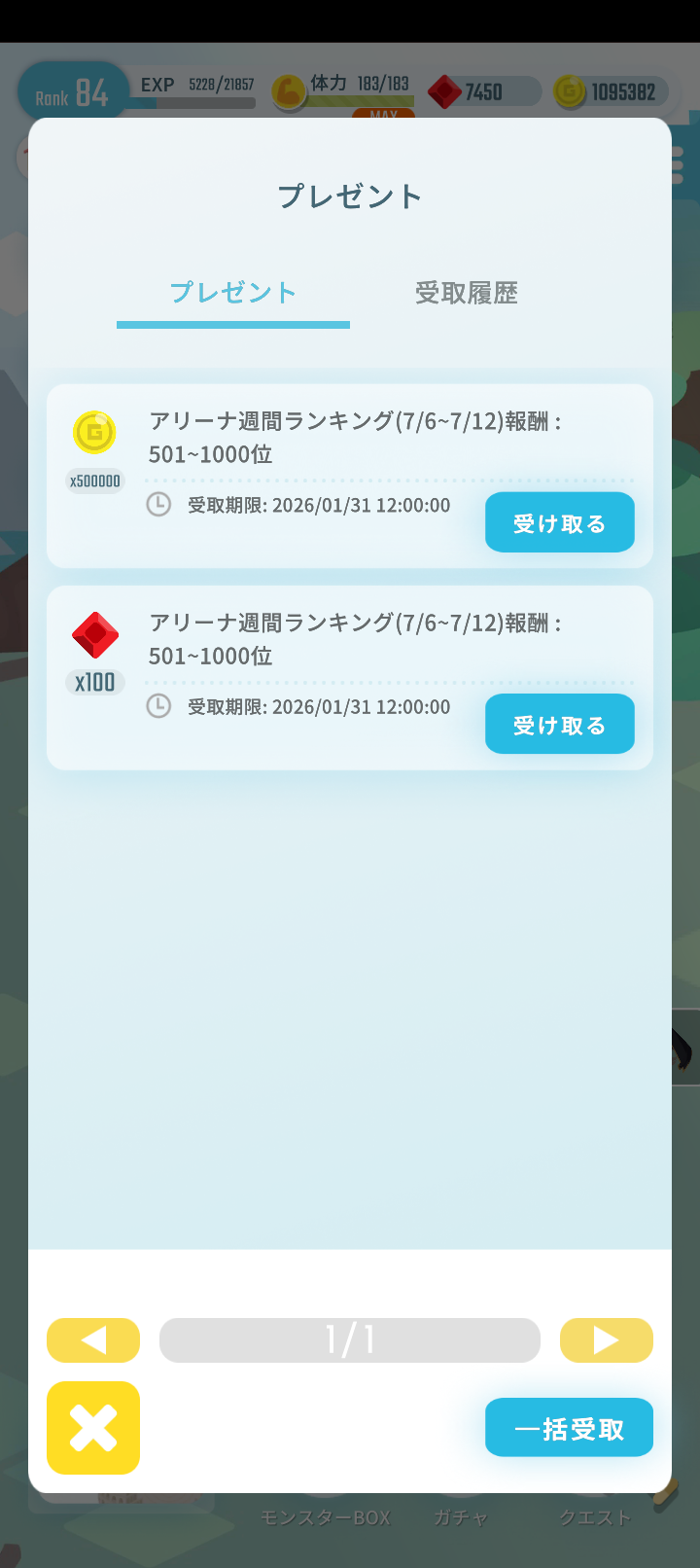Open モンスターBOX from the bottom navigation
Image resolution: width=700 pixels, height=1568 pixels.
tap(325, 1516)
